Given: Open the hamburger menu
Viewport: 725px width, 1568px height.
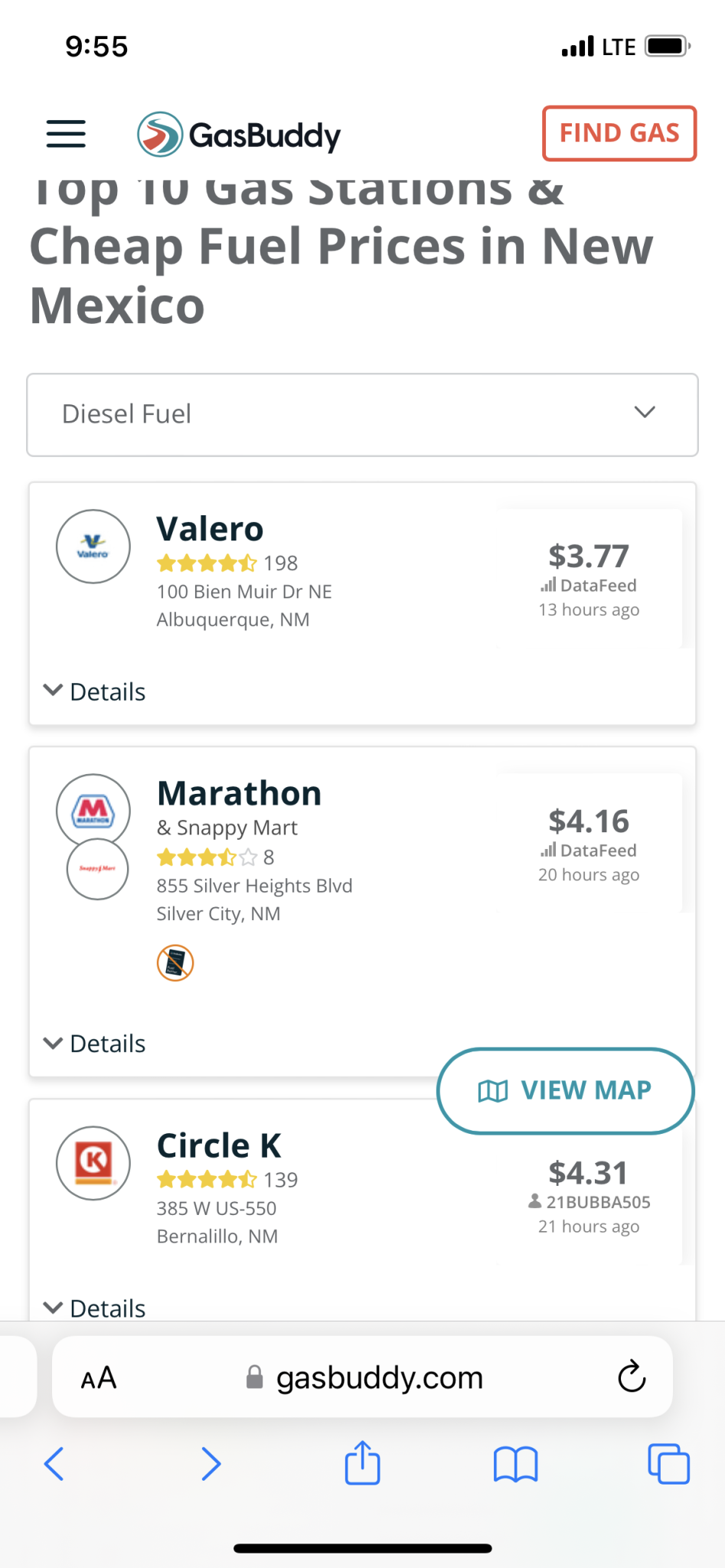Looking at the screenshot, I should (66, 133).
